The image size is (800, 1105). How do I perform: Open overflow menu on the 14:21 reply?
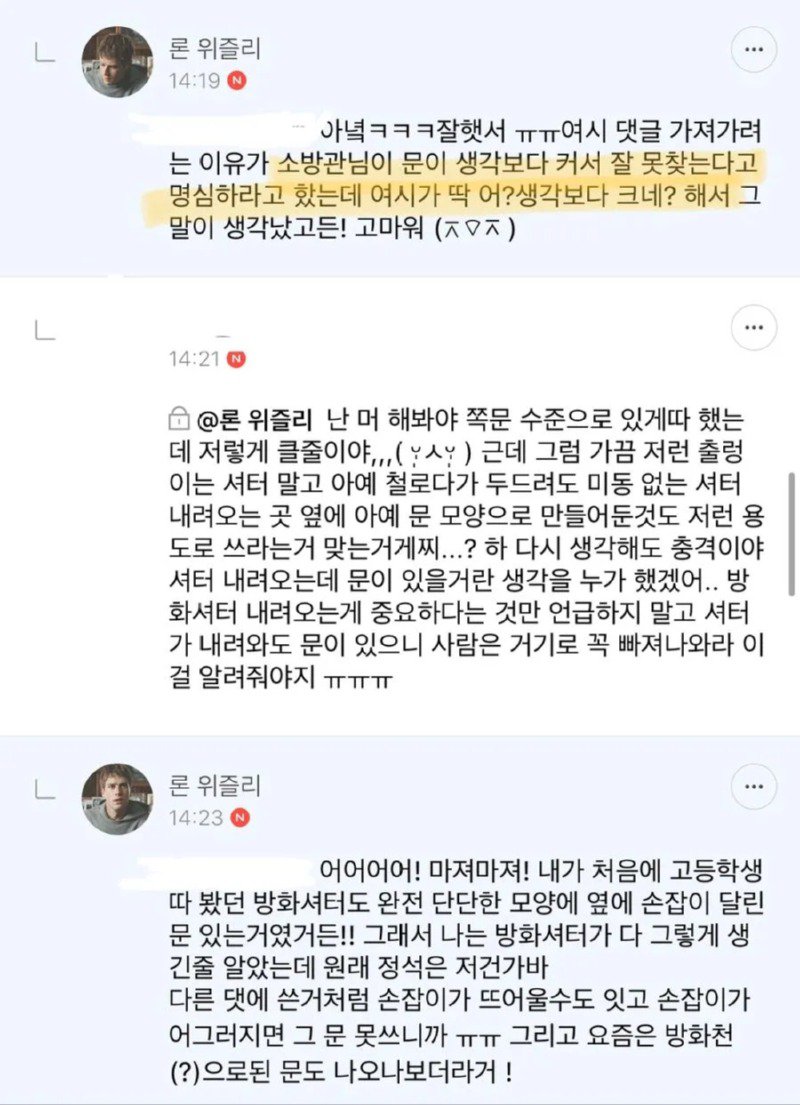(753, 328)
